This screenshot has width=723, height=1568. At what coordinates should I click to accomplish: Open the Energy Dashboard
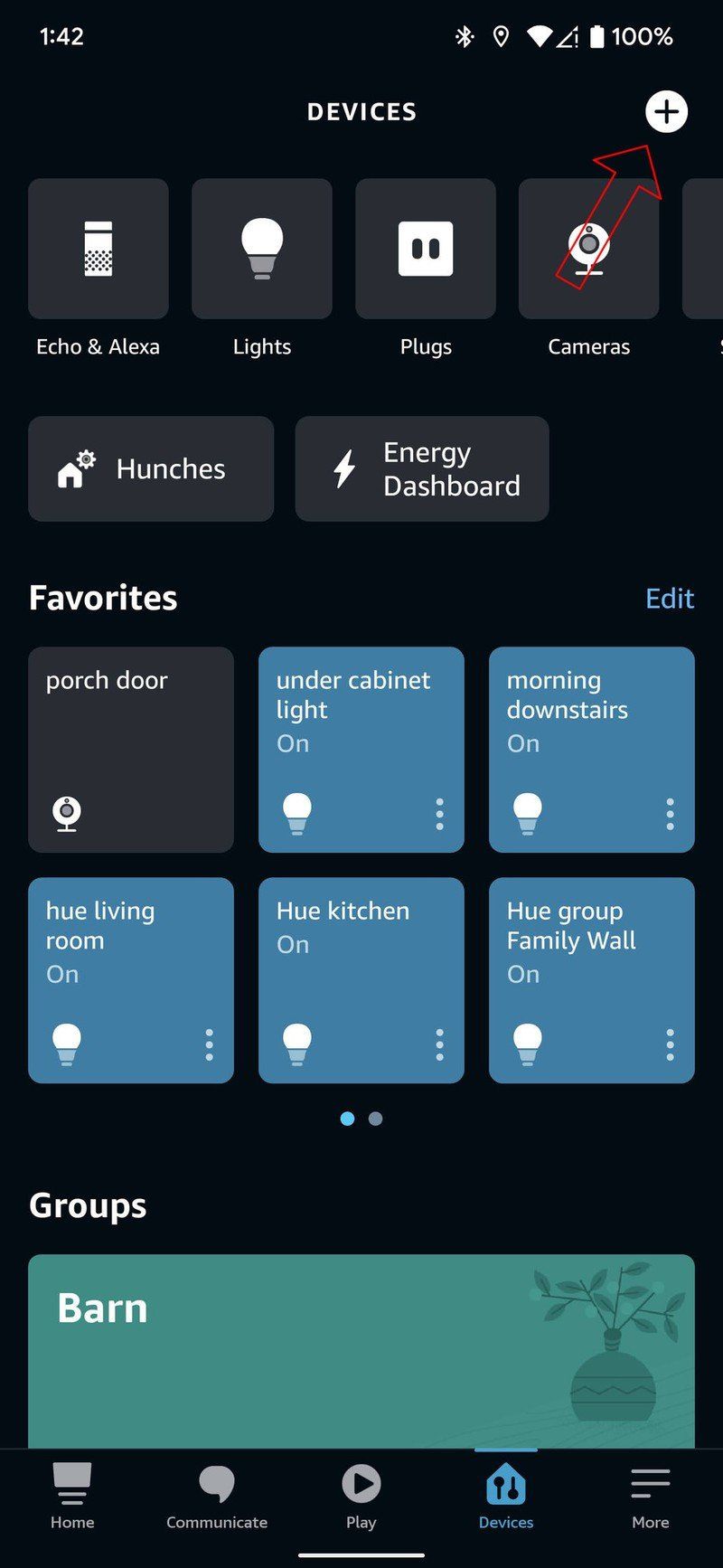click(421, 468)
